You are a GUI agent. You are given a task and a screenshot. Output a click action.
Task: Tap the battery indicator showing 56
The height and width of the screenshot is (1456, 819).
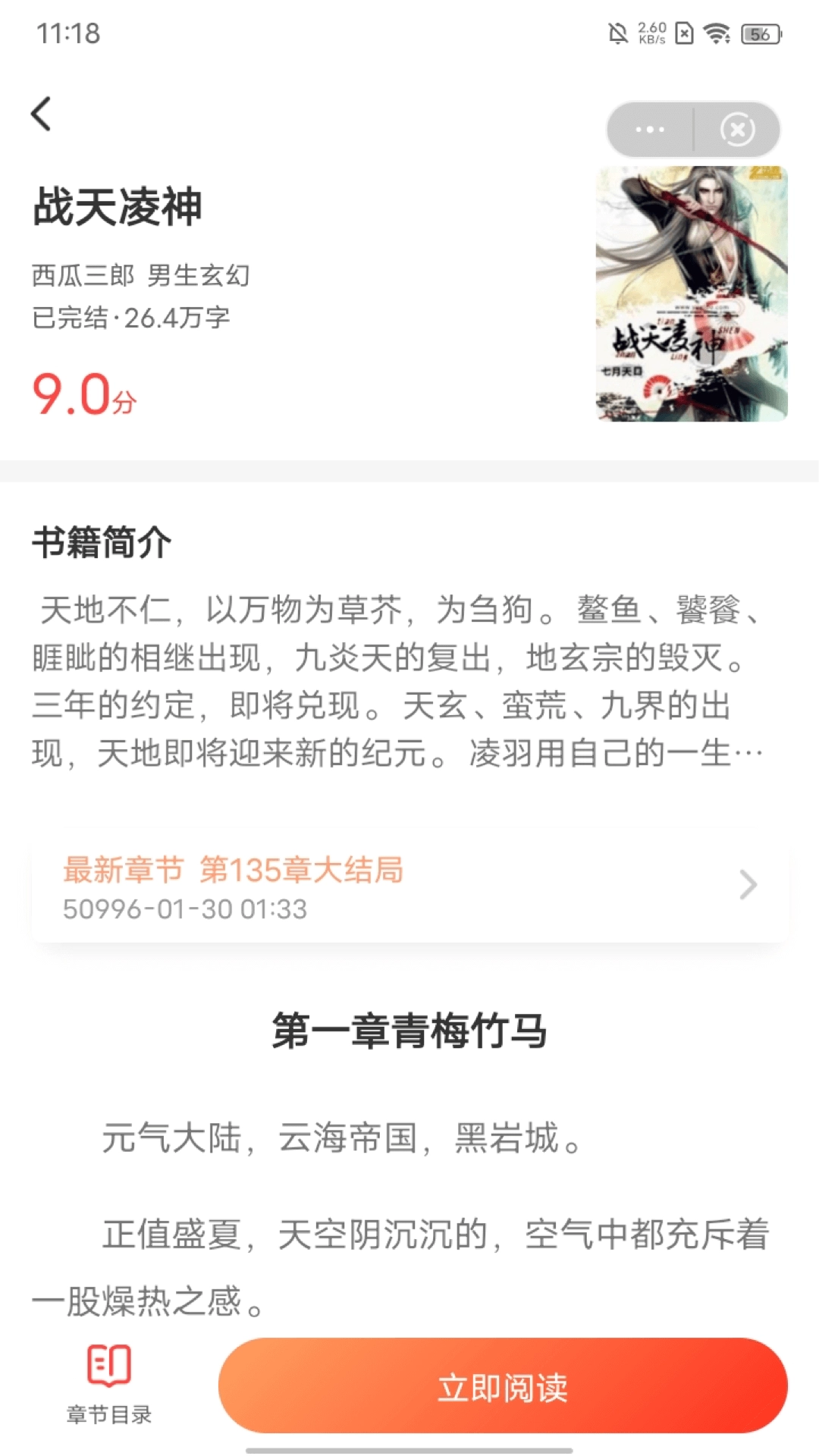click(761, 33)
